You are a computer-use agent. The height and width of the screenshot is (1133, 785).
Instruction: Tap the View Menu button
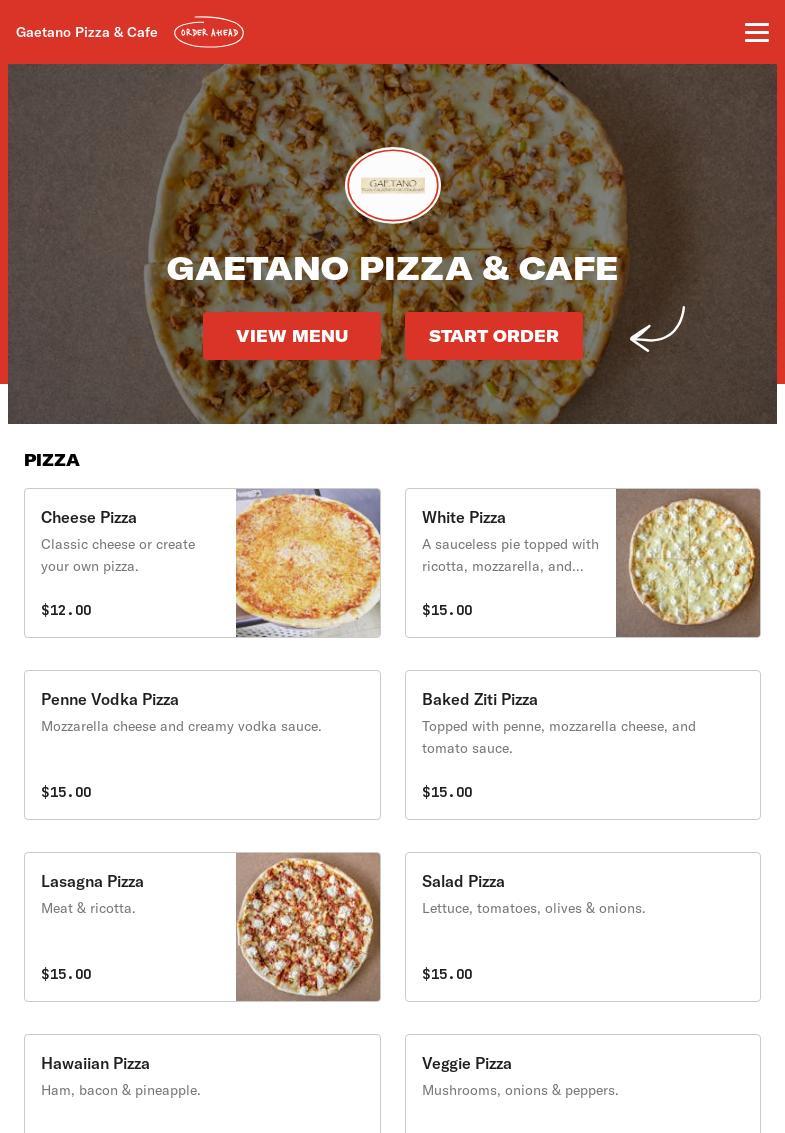(x=292, y=336)
